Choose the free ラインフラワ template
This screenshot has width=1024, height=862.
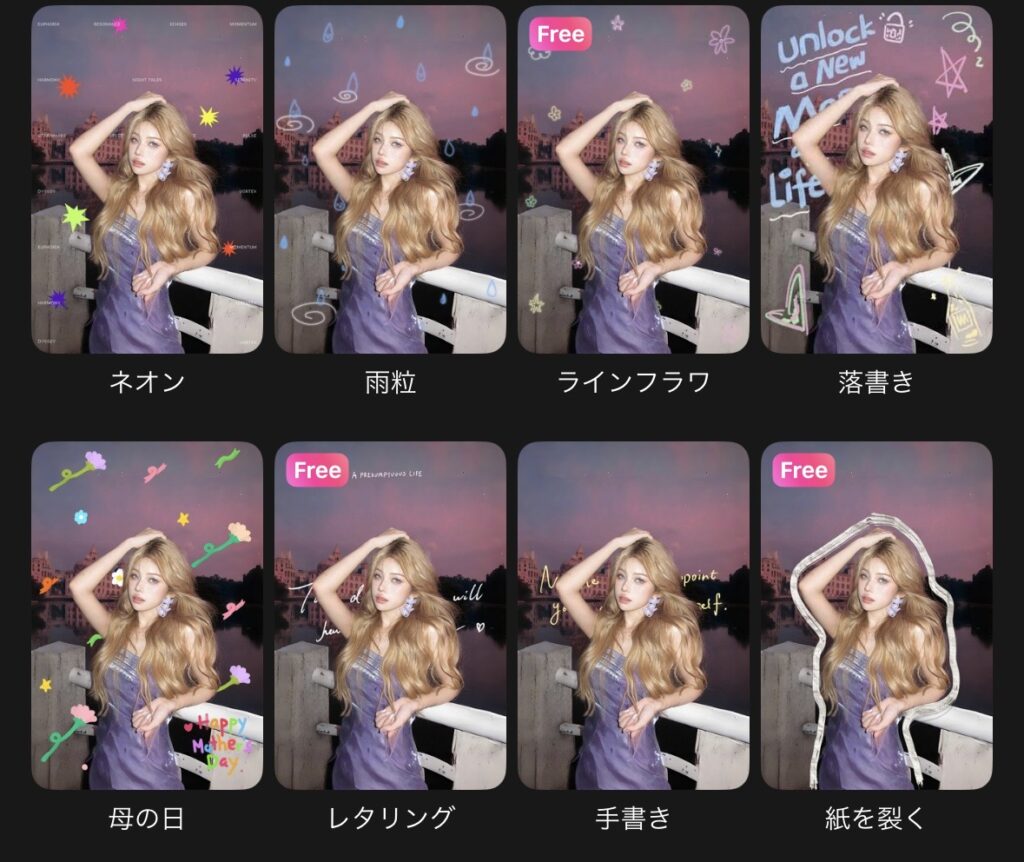click(x=634, y=180)
